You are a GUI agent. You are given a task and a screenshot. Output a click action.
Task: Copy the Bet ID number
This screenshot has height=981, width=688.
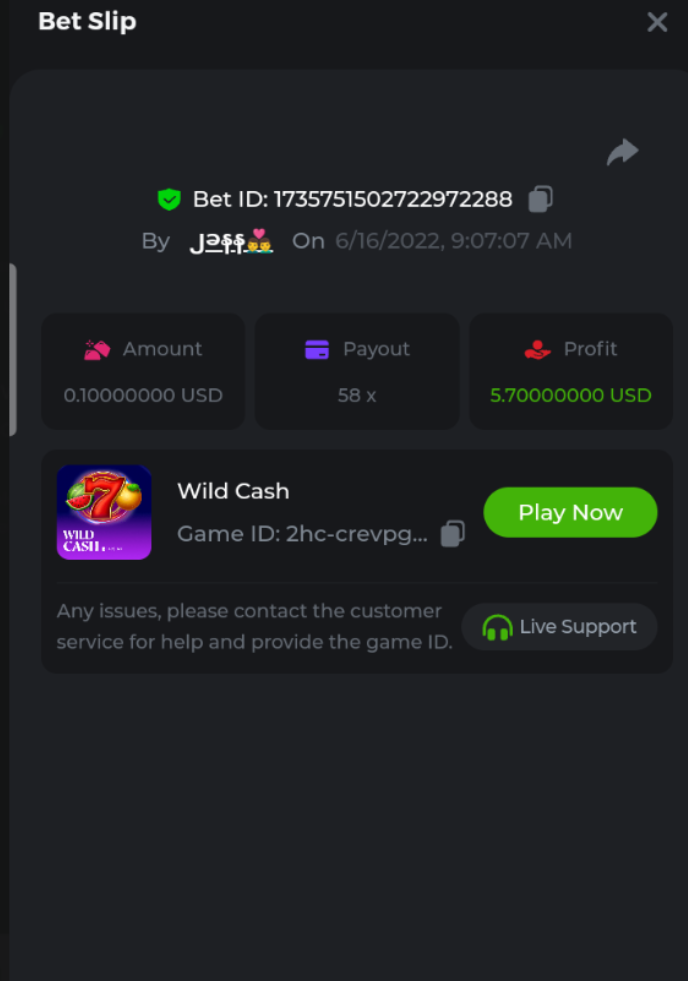click(540, 199)
